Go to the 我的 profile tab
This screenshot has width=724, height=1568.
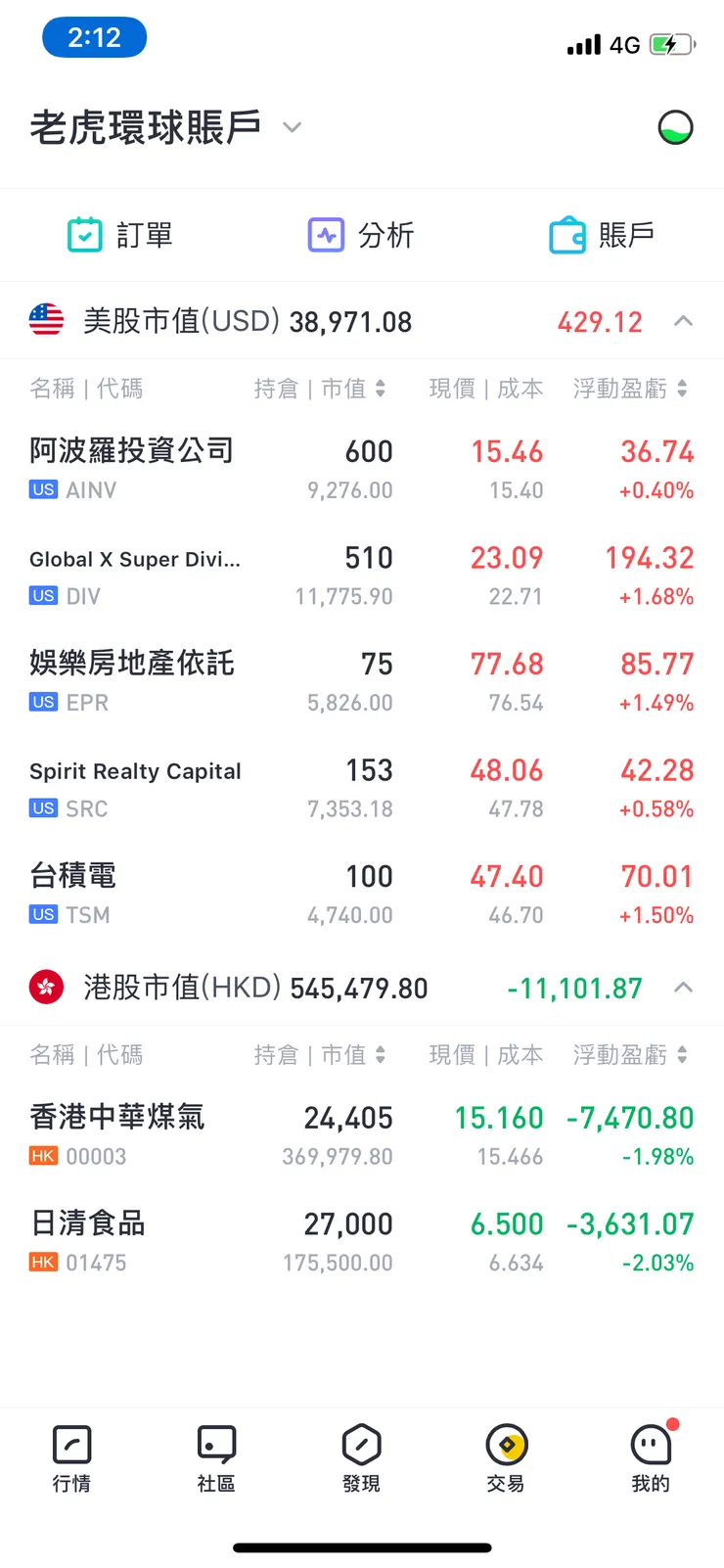pyautogui.click(x=651, y=1458)
